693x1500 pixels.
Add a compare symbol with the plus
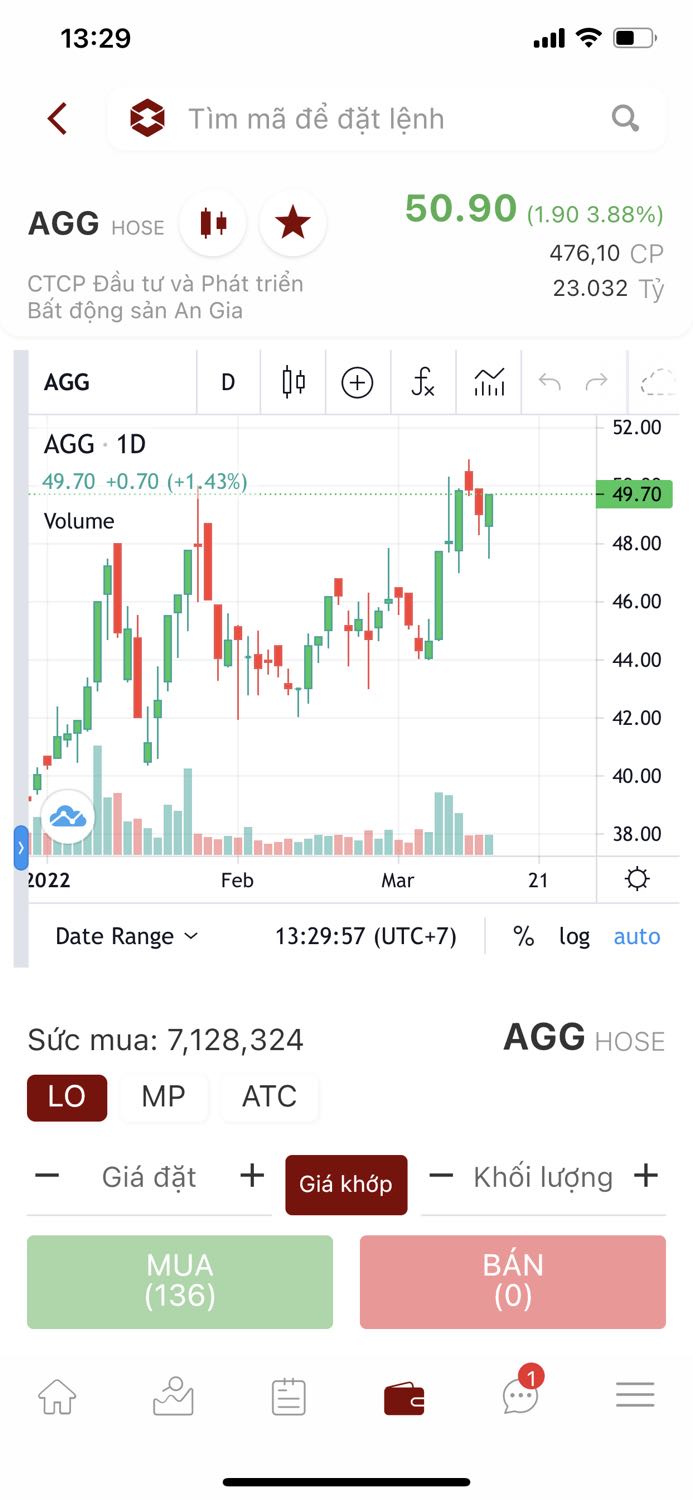coord(357,382)
